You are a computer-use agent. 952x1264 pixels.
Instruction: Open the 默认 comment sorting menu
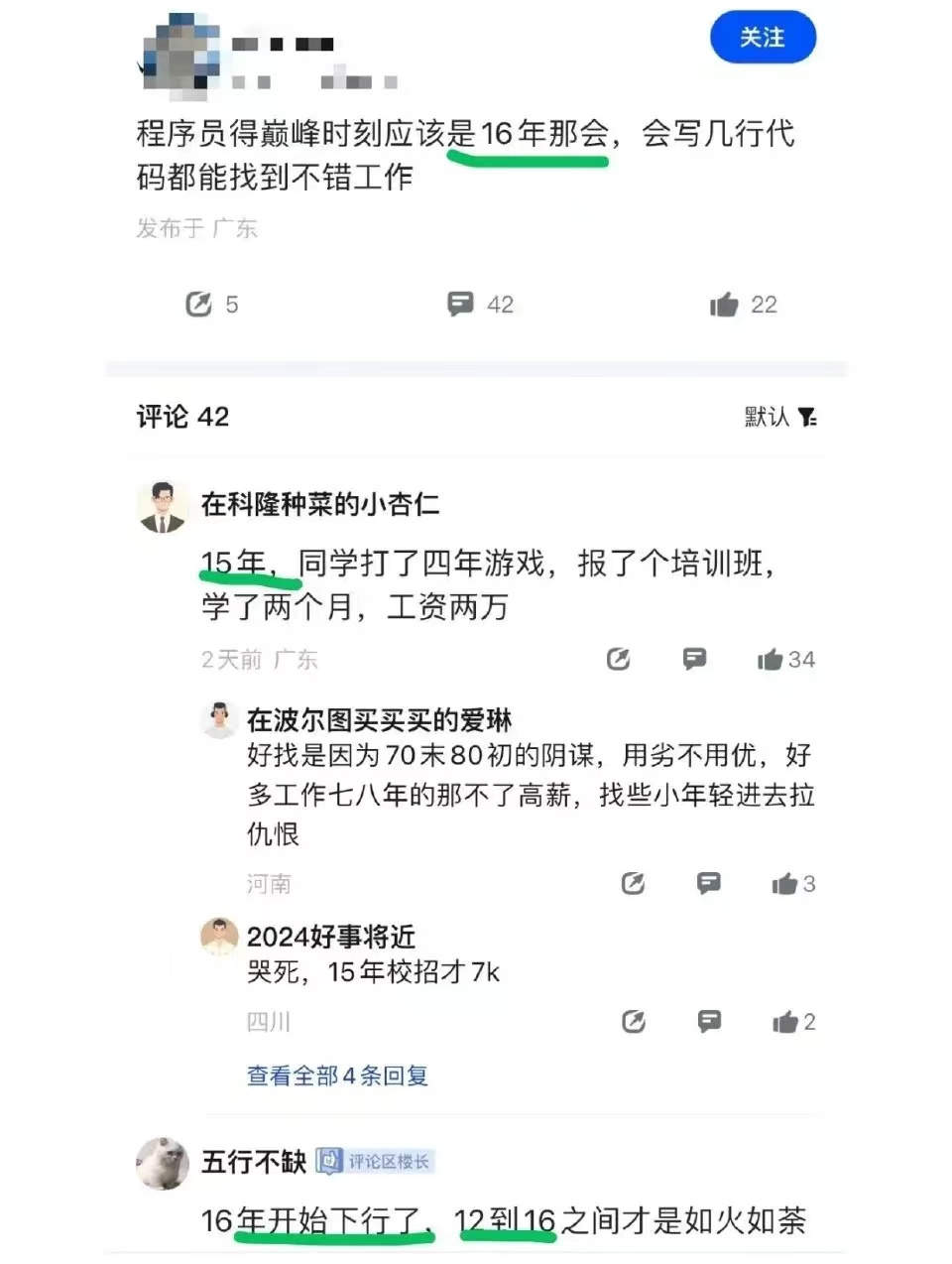[766, 417]
